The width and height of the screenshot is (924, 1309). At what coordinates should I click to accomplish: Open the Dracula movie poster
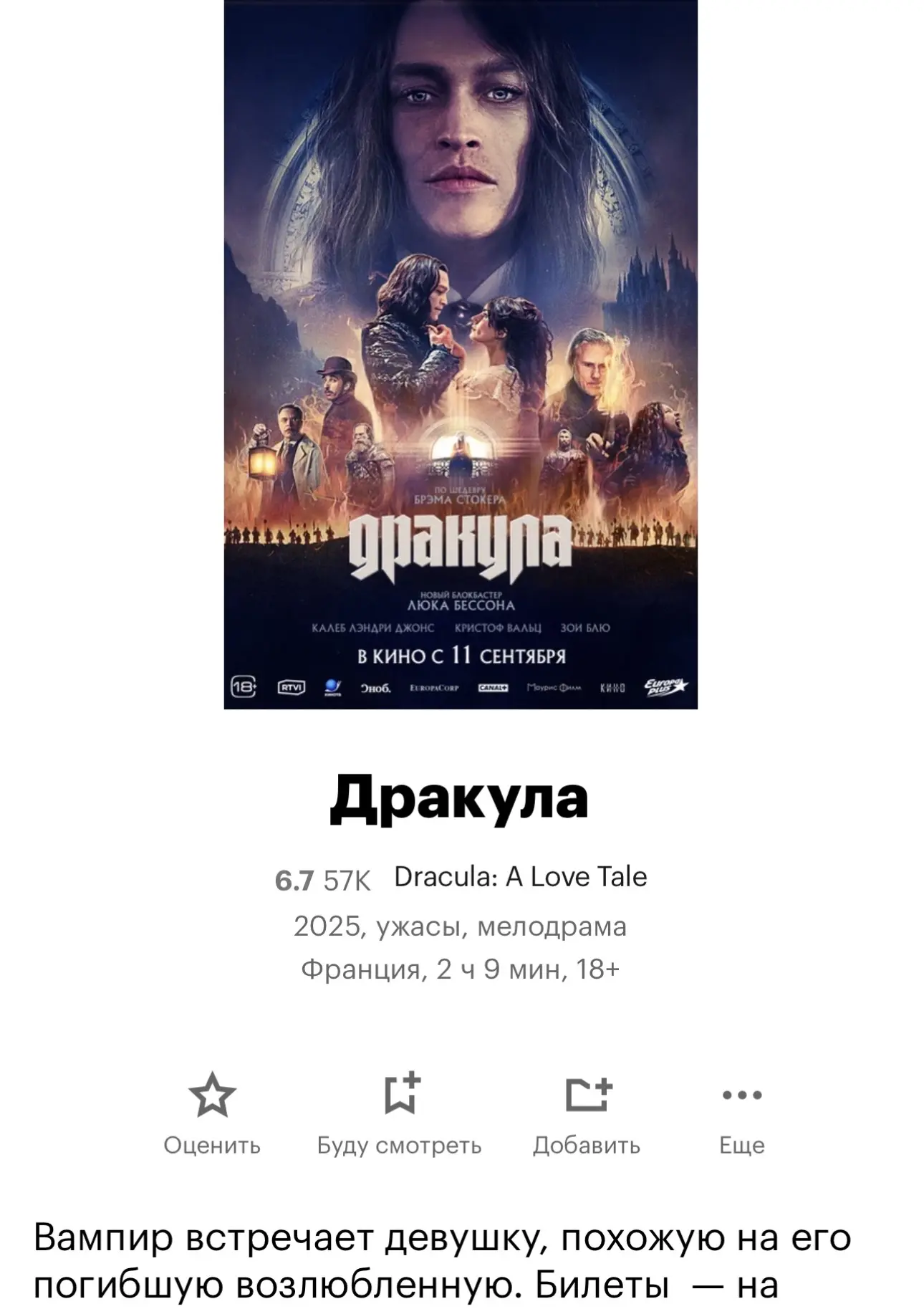click(461, 355)
